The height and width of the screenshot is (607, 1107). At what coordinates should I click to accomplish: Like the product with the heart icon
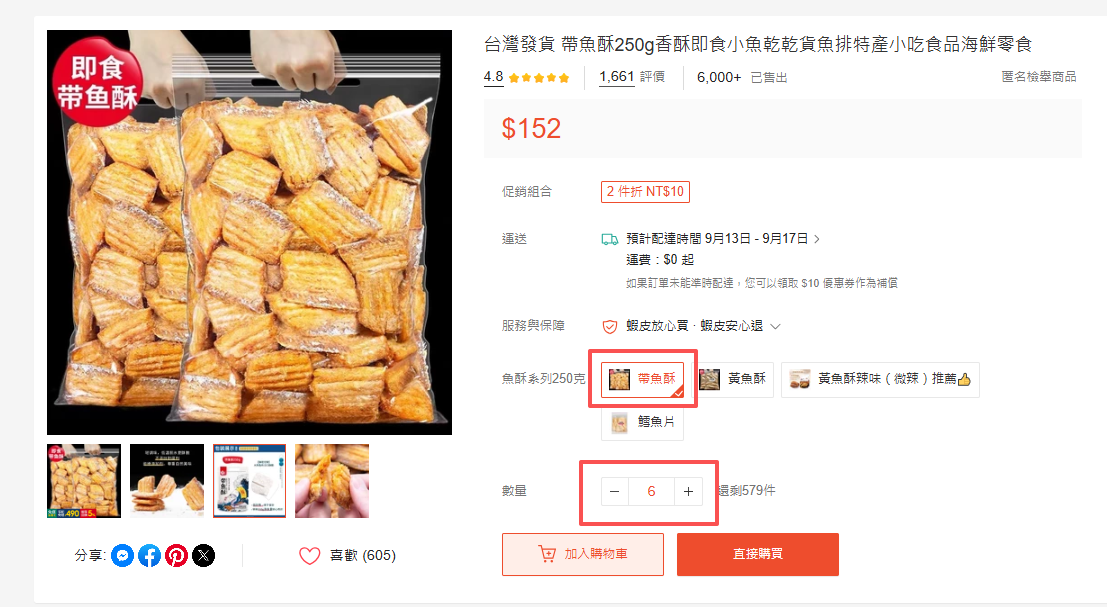310,556
